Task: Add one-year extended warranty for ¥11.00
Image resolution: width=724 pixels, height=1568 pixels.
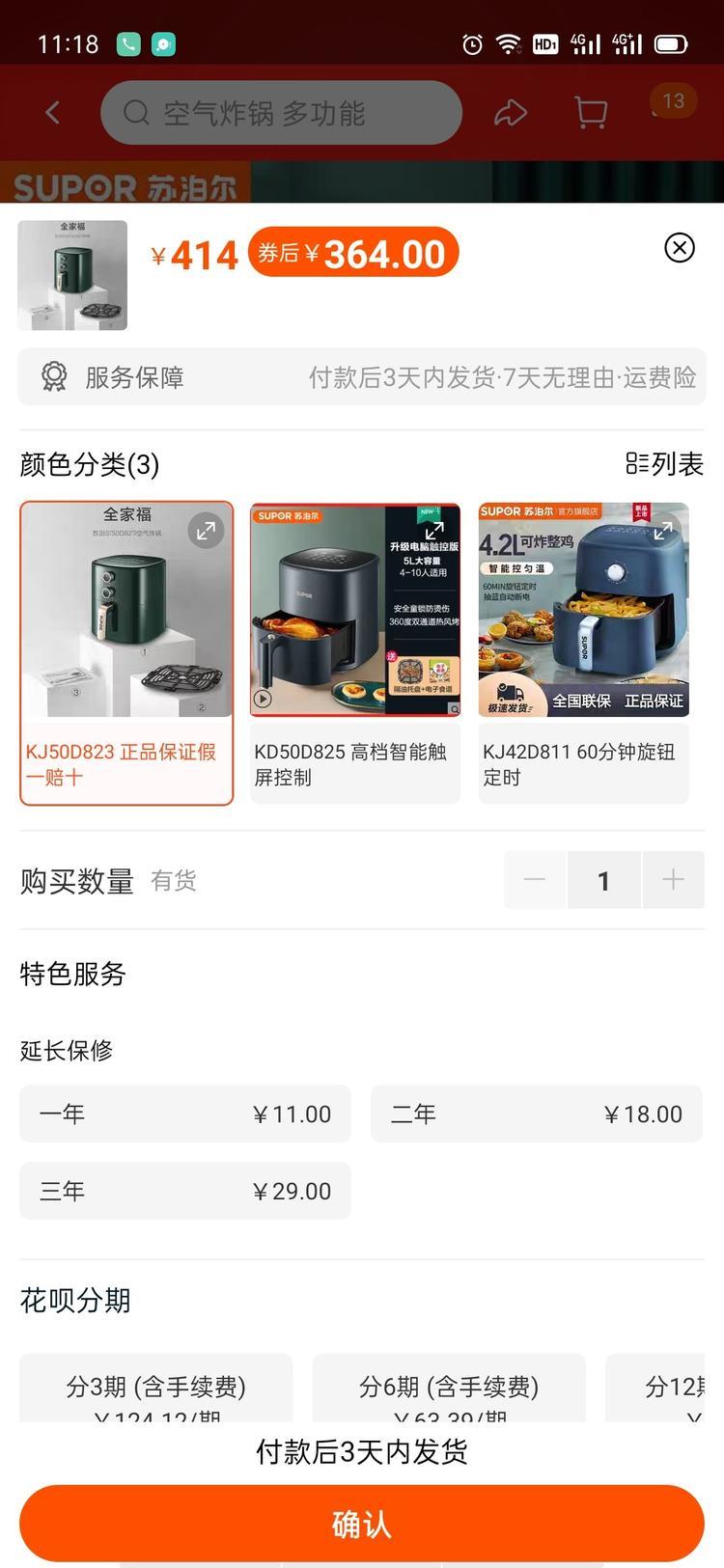Action: point(185,1114)
